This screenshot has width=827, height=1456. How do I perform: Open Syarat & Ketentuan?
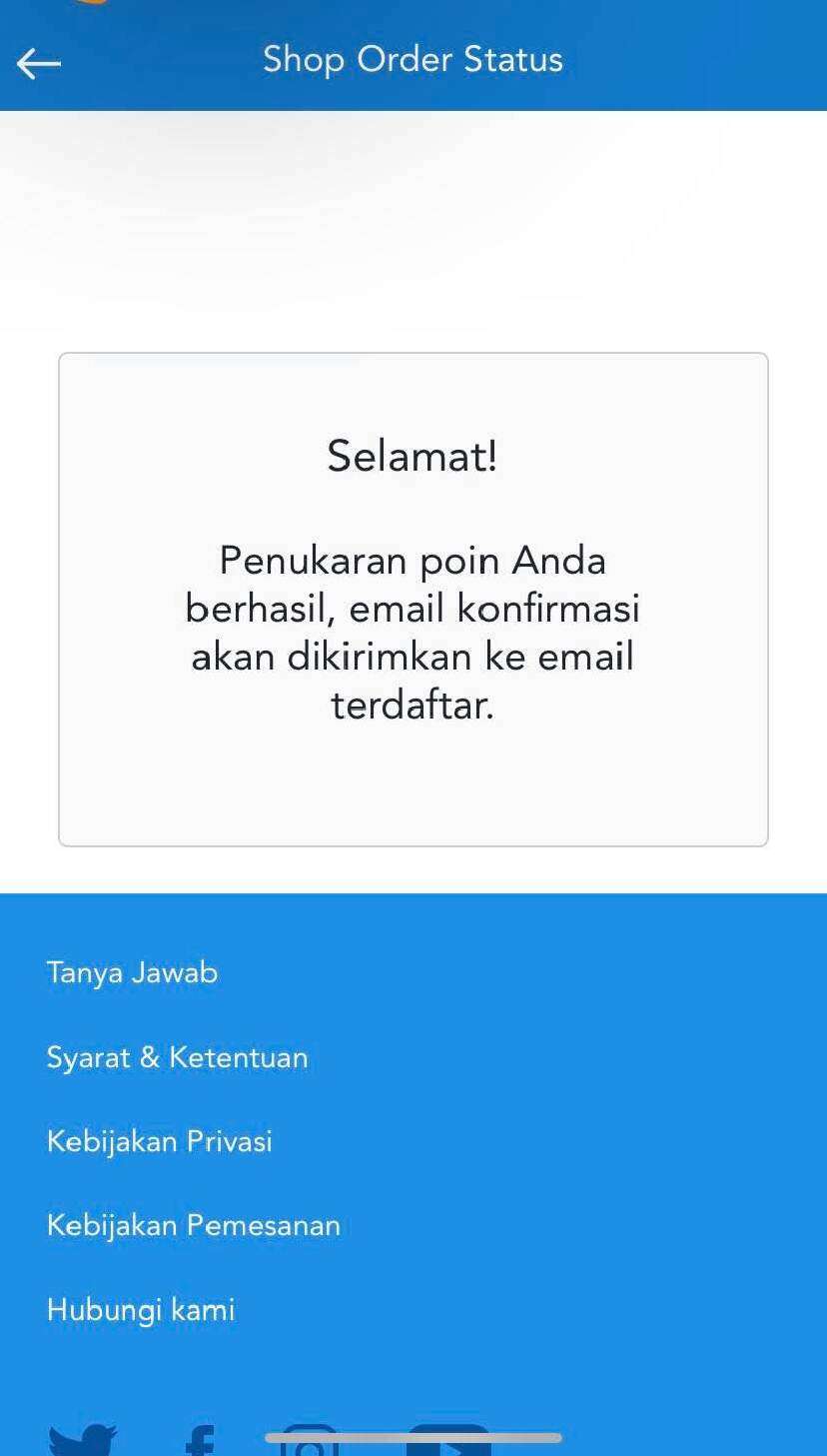click(177, 1057)
